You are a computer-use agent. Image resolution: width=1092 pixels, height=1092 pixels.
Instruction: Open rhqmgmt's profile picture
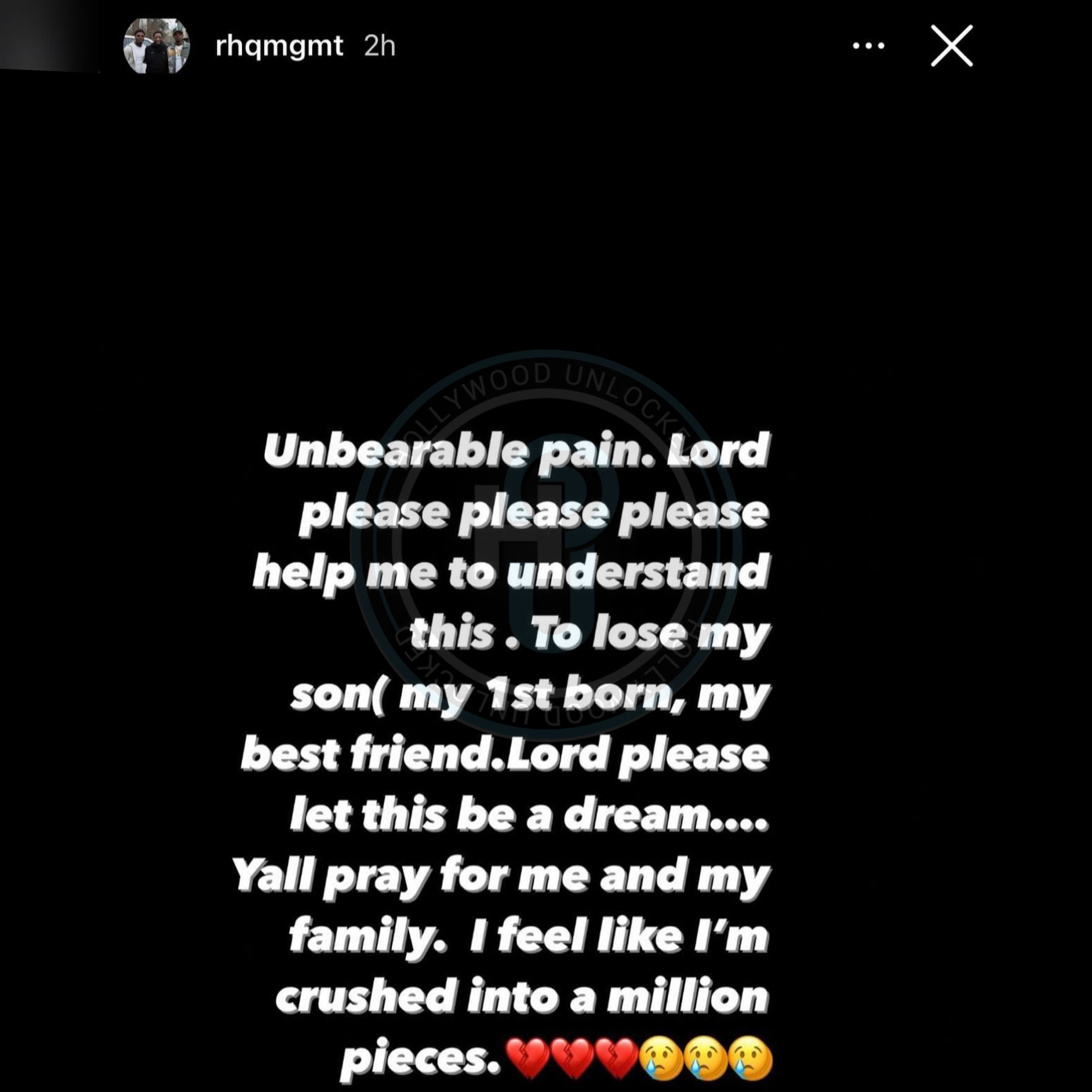click(156, 46)
